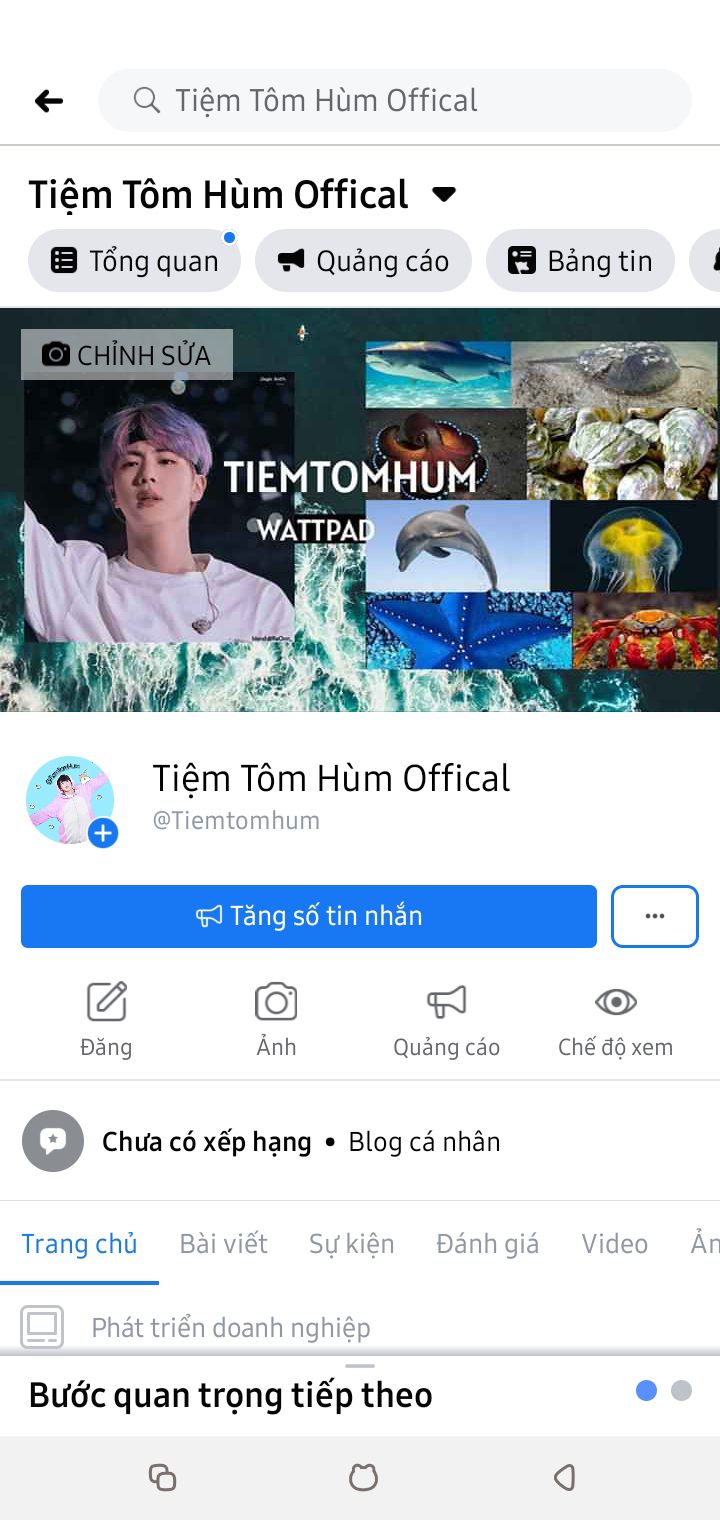Switch to Chế độ xem
Screen dimensions: 720x1520
[x=615, y=1019]
